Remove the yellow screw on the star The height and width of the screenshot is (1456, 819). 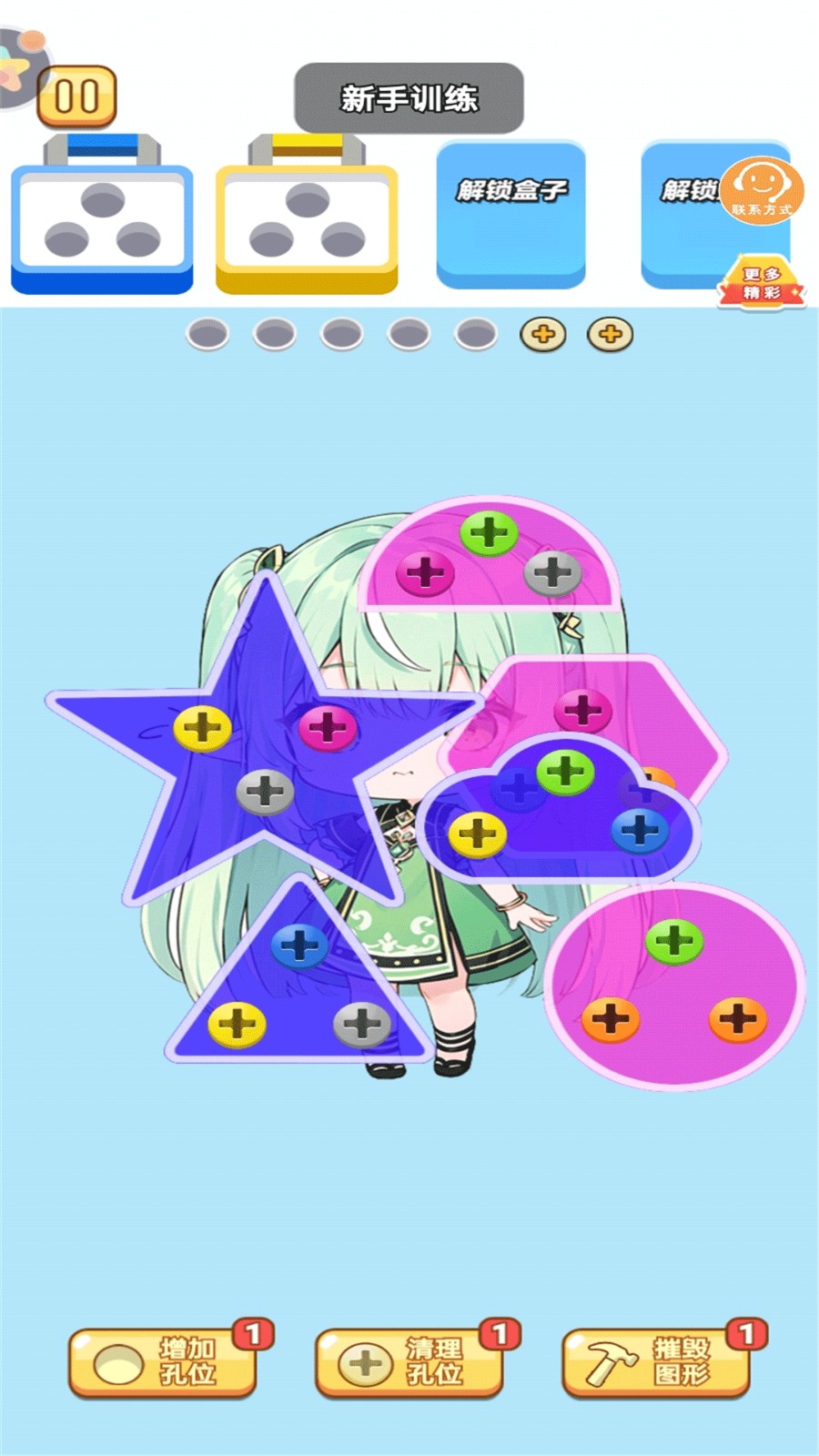[202, 728]
